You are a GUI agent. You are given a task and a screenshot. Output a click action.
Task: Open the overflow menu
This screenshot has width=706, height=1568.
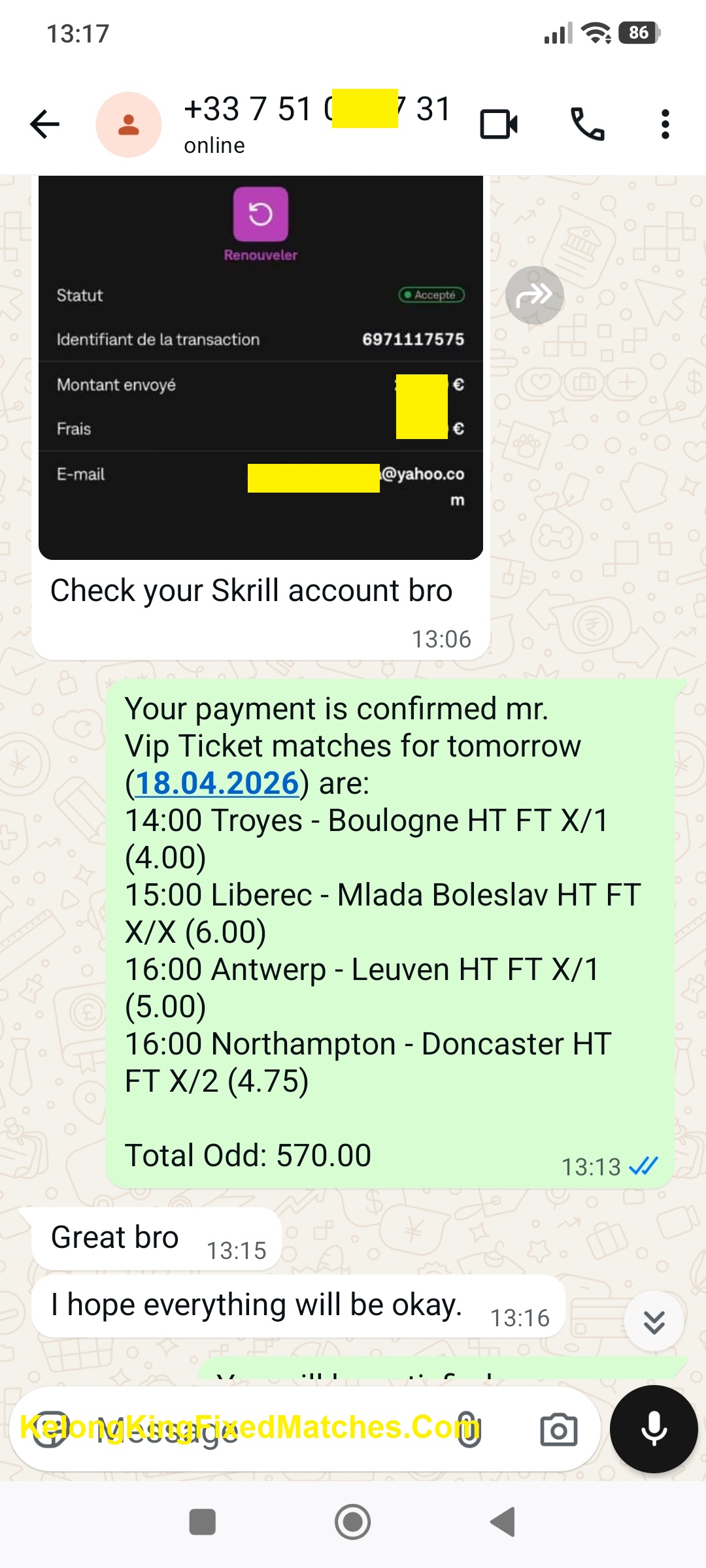coord(665,124)
